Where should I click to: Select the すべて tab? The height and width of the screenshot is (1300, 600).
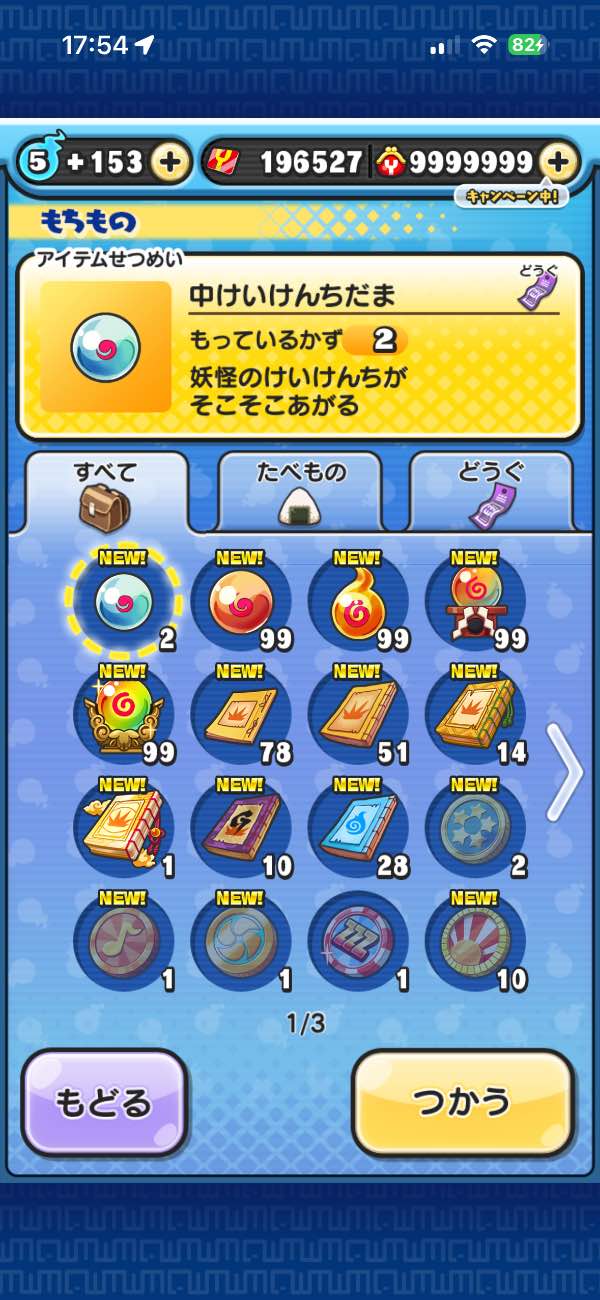pyautogui.click(x=106, y=491)
